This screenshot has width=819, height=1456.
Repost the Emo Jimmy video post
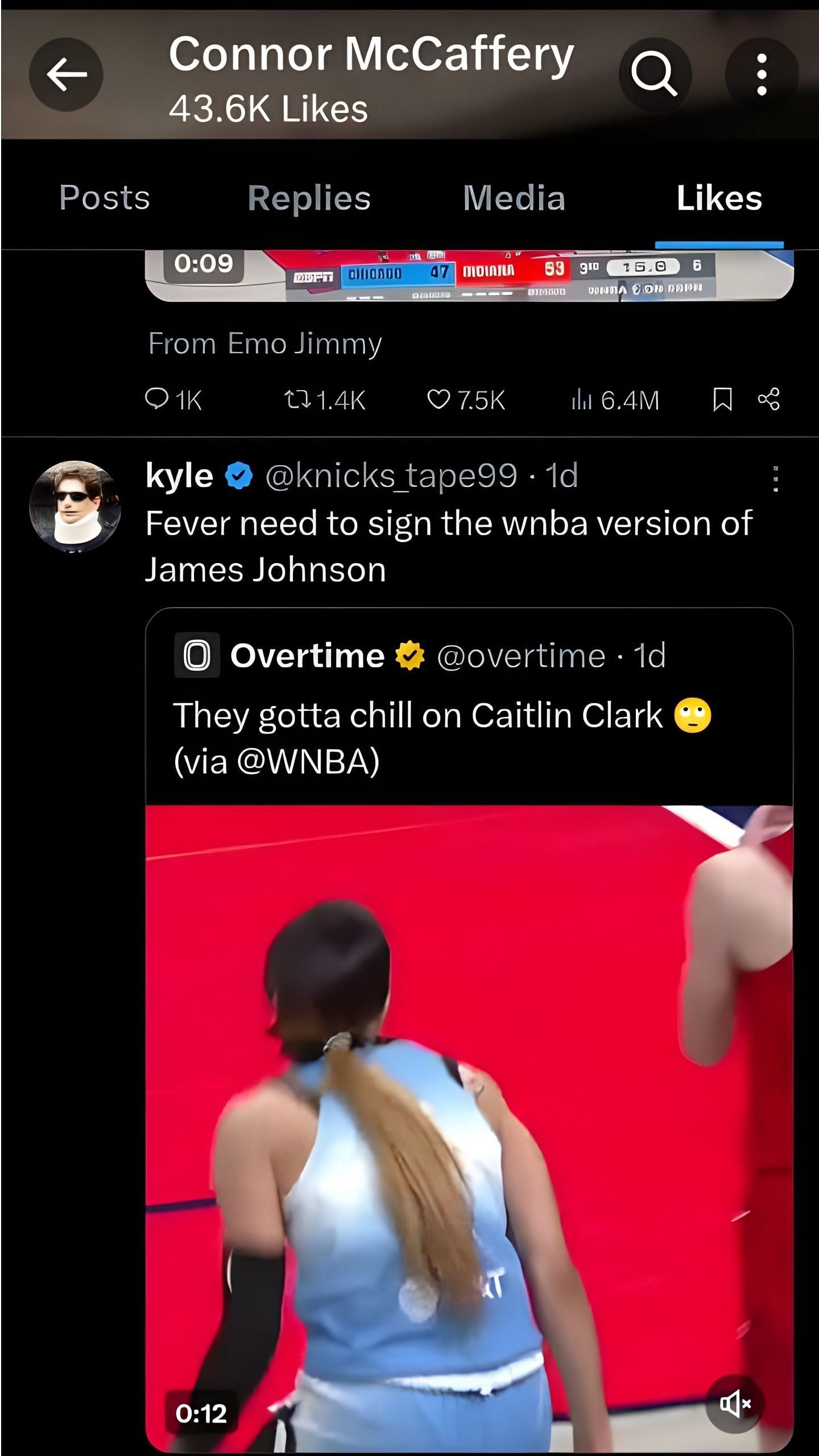(x=297, y=399)
